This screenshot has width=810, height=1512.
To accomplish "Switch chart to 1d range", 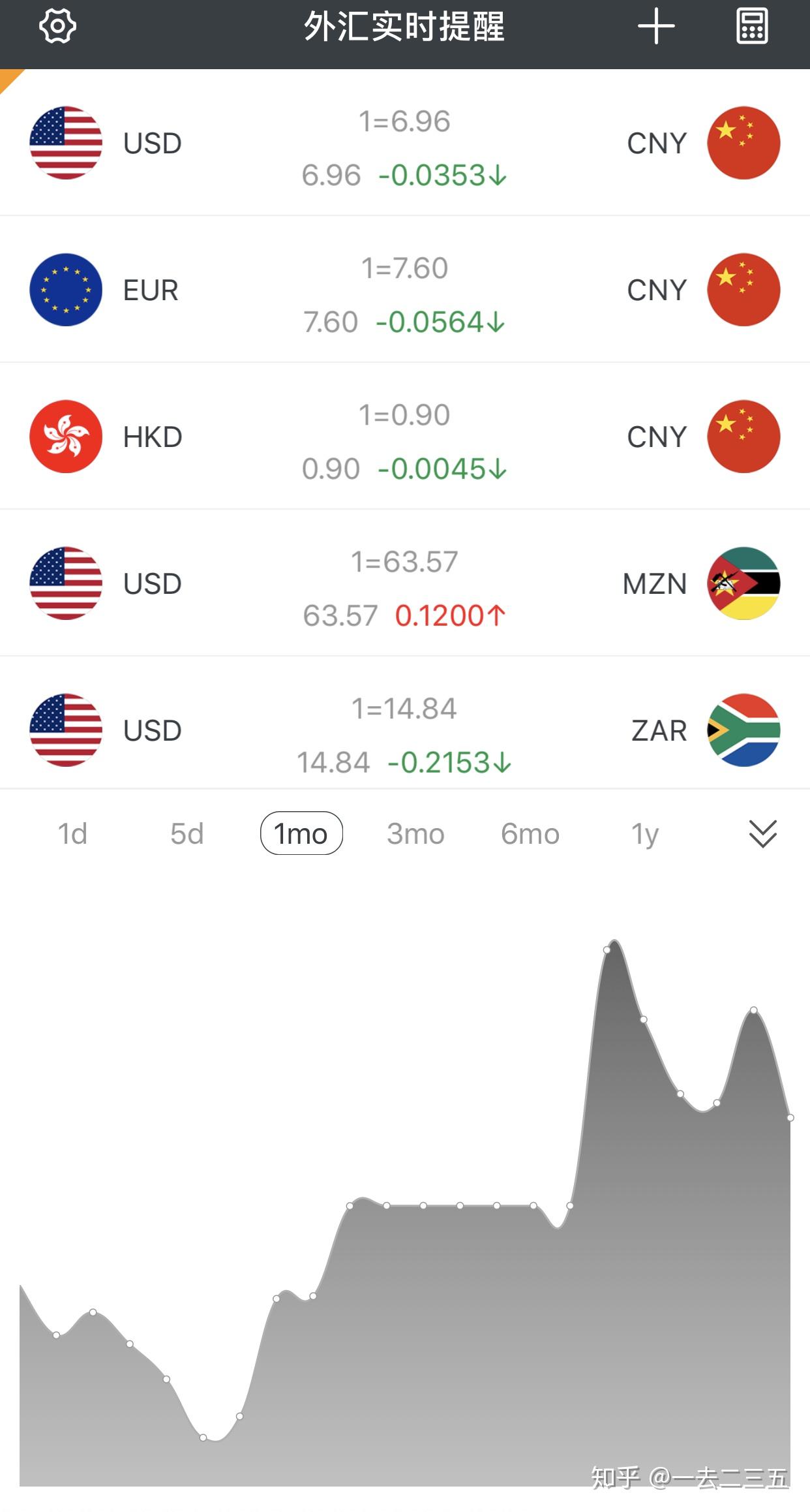I will click(x=72, y=833).
